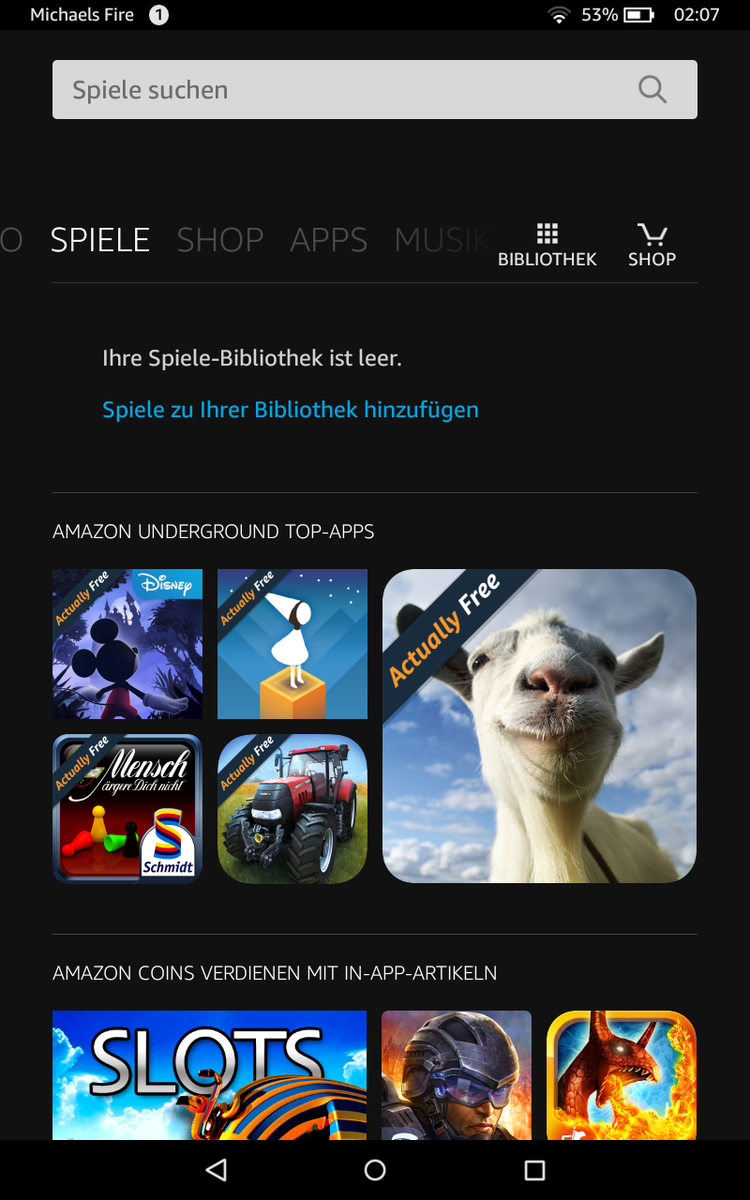Image resolution: width=750 pixels, height=1200 pixels.
Task: Open the SLOTS game banner
Action: tap(210, 1075)
